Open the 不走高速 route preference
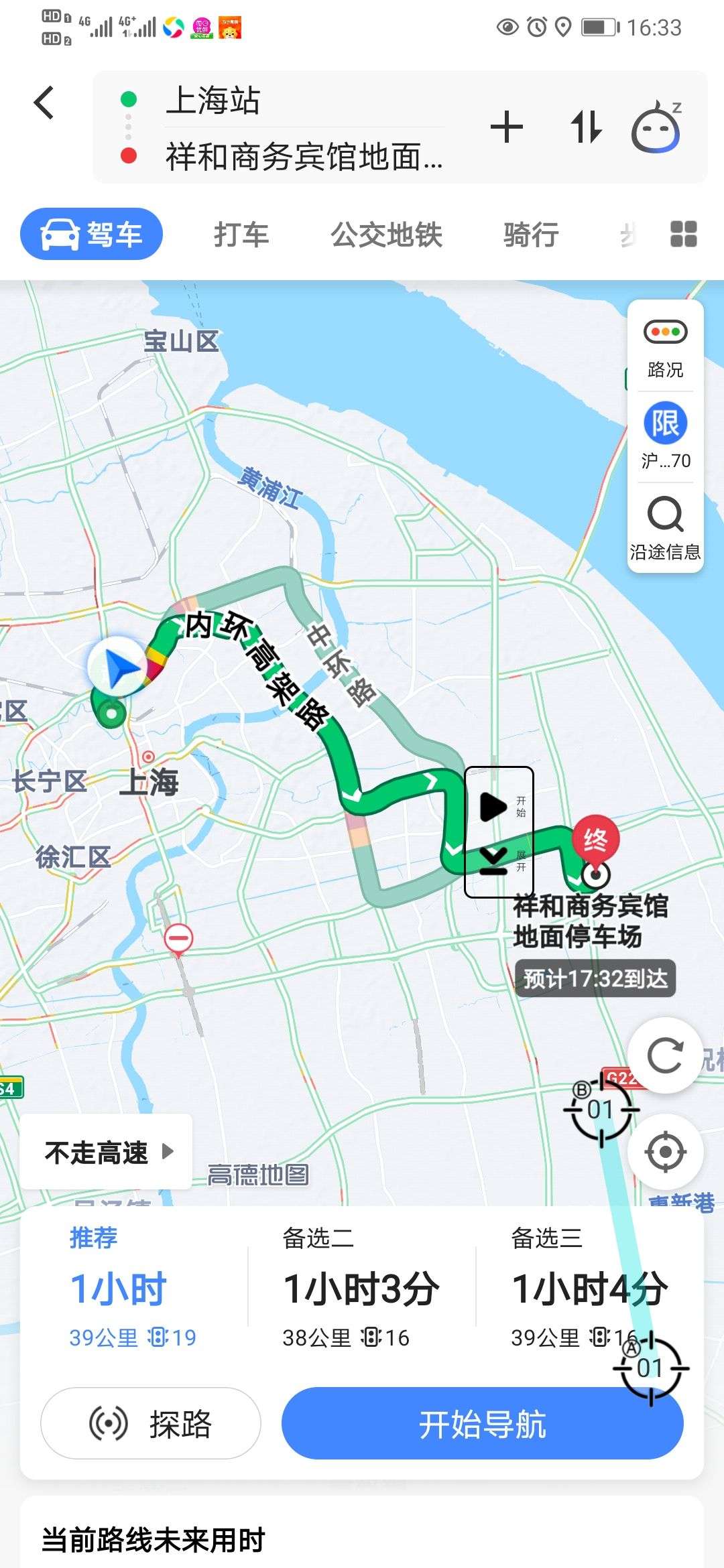 106,1153
